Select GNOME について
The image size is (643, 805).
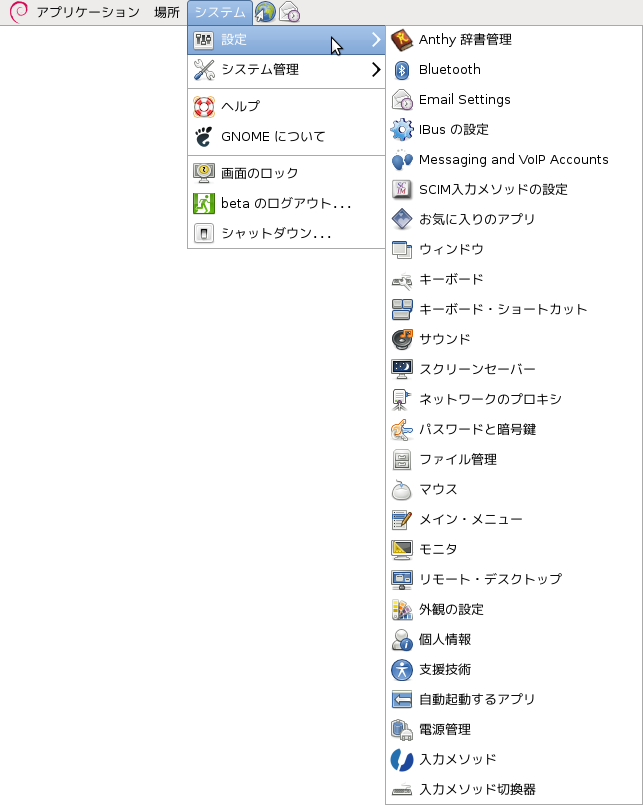coord(272,136)
